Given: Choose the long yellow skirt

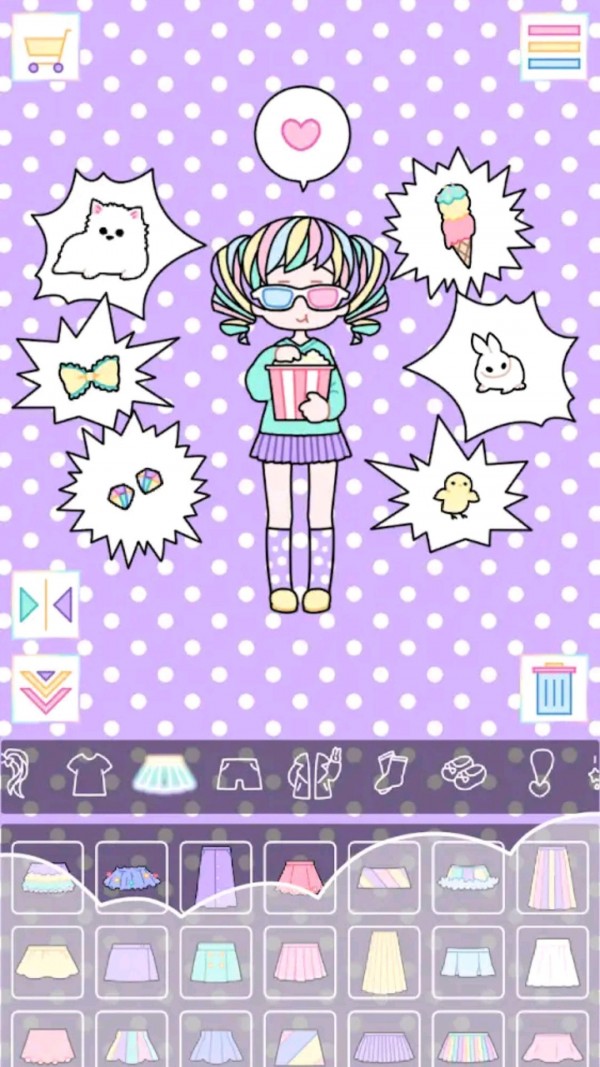Looking at the screenshot, I should (384, 961).
